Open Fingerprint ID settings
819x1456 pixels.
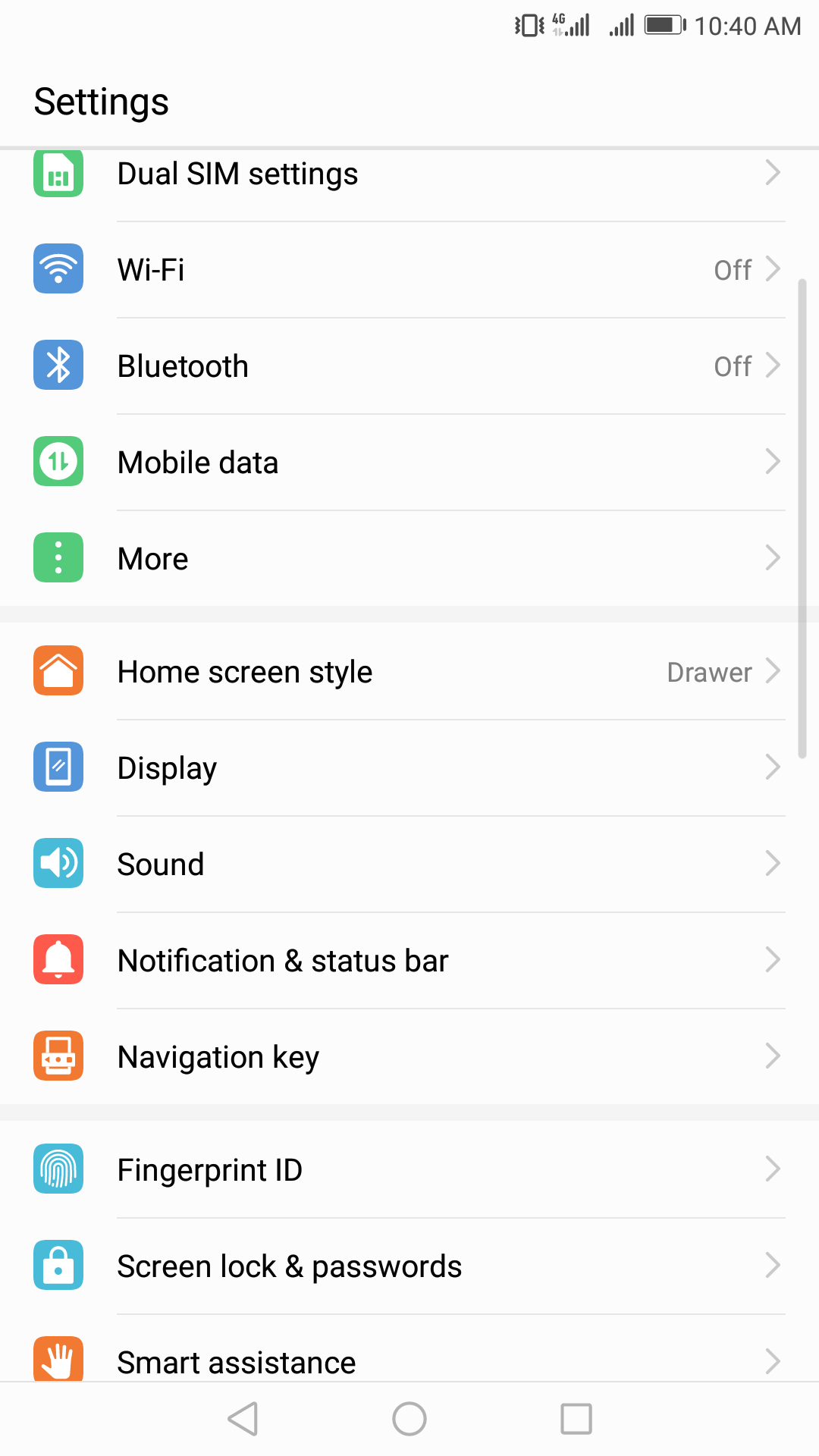[409, 1170]
